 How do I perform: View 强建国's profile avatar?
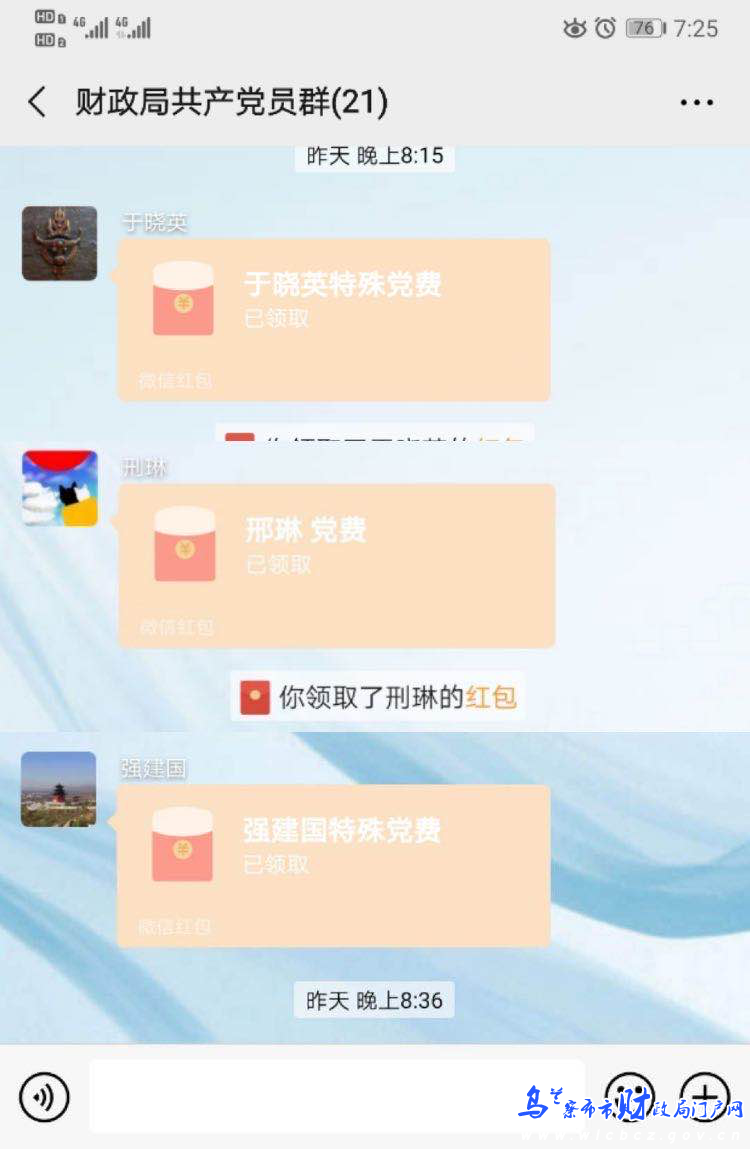[x=59, y=789]
